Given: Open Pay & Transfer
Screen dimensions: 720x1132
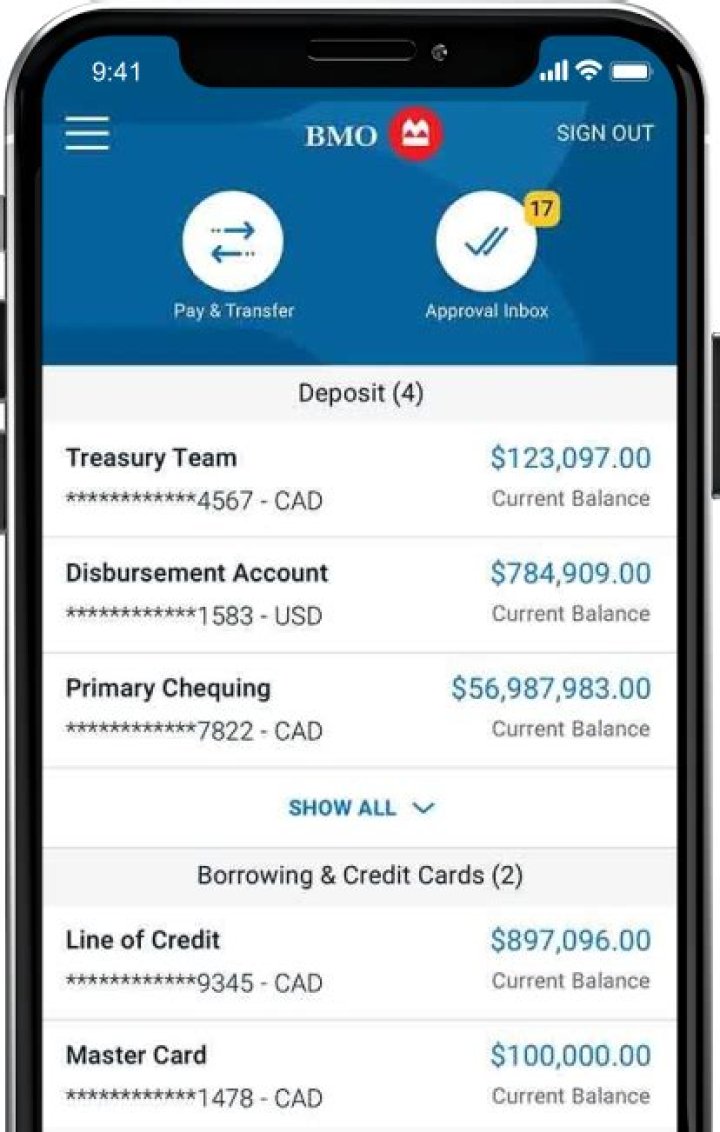Looking at the screenshot, I should click(x=233, y=242).
